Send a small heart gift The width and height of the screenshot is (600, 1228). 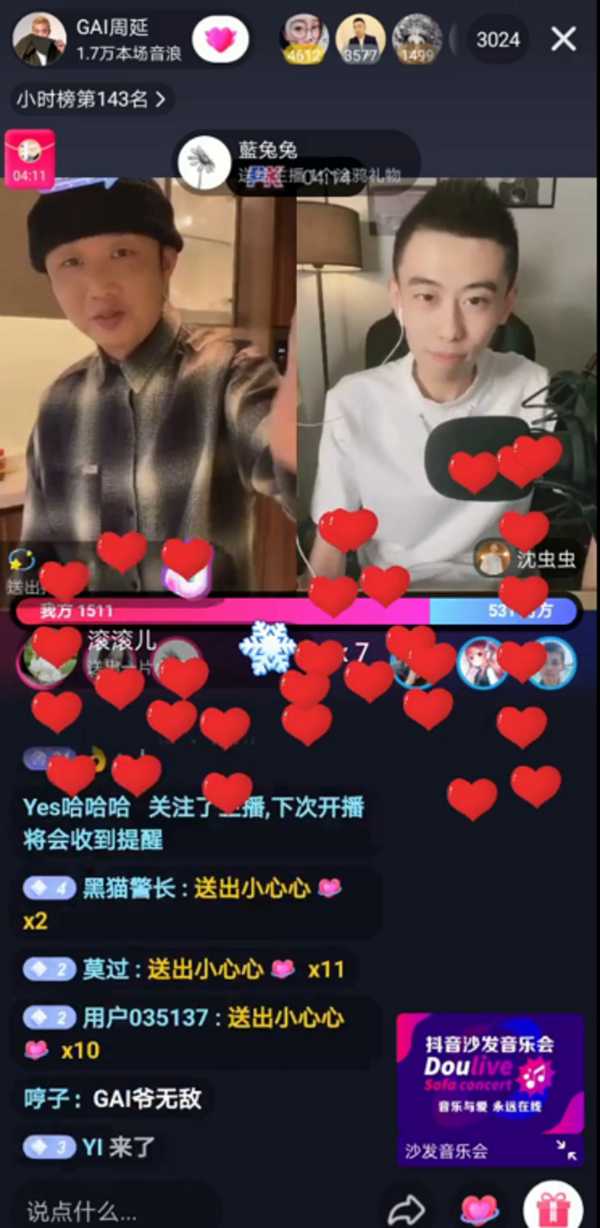pos(480,1208)
